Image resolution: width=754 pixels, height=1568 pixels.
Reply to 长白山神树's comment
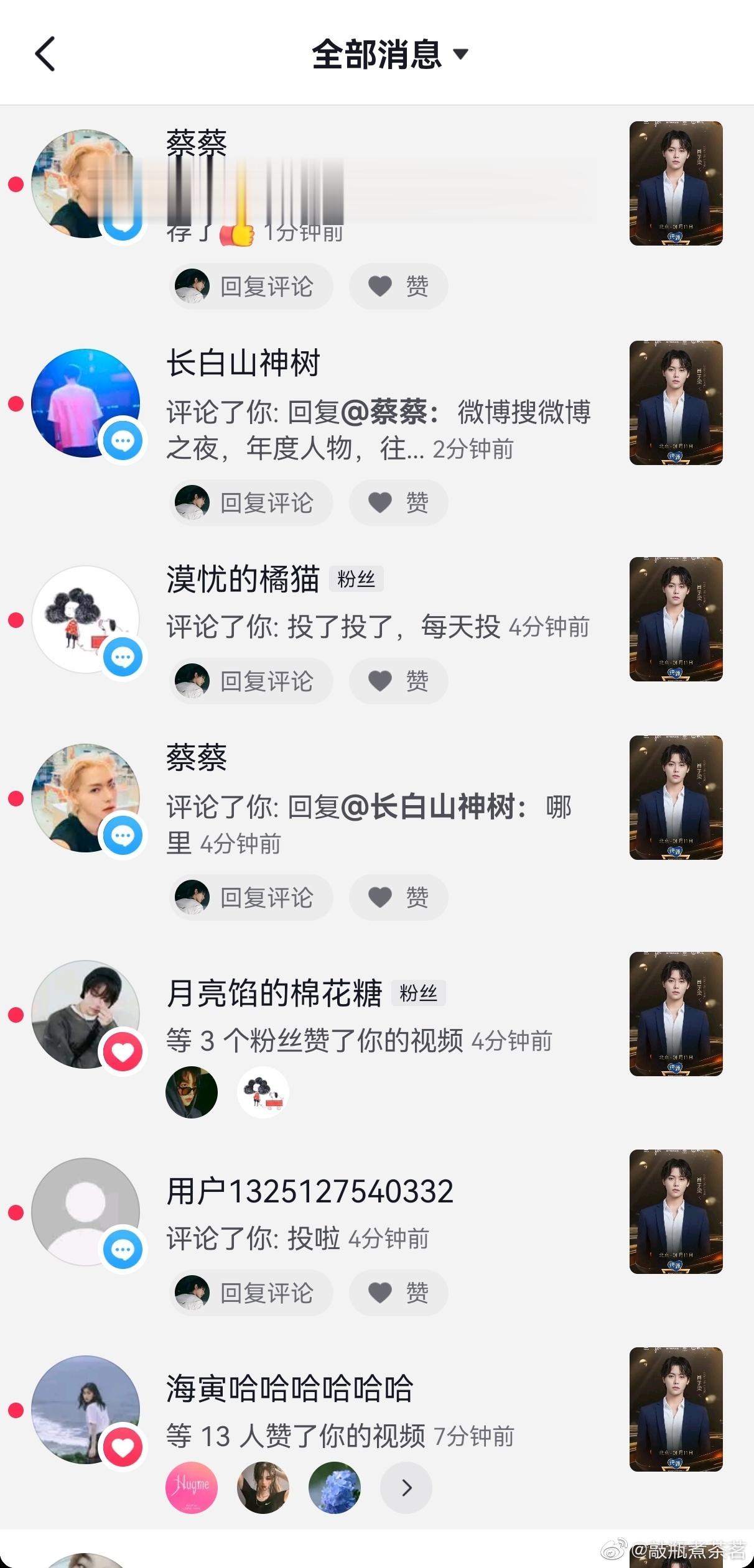click(x=251, y=502)
